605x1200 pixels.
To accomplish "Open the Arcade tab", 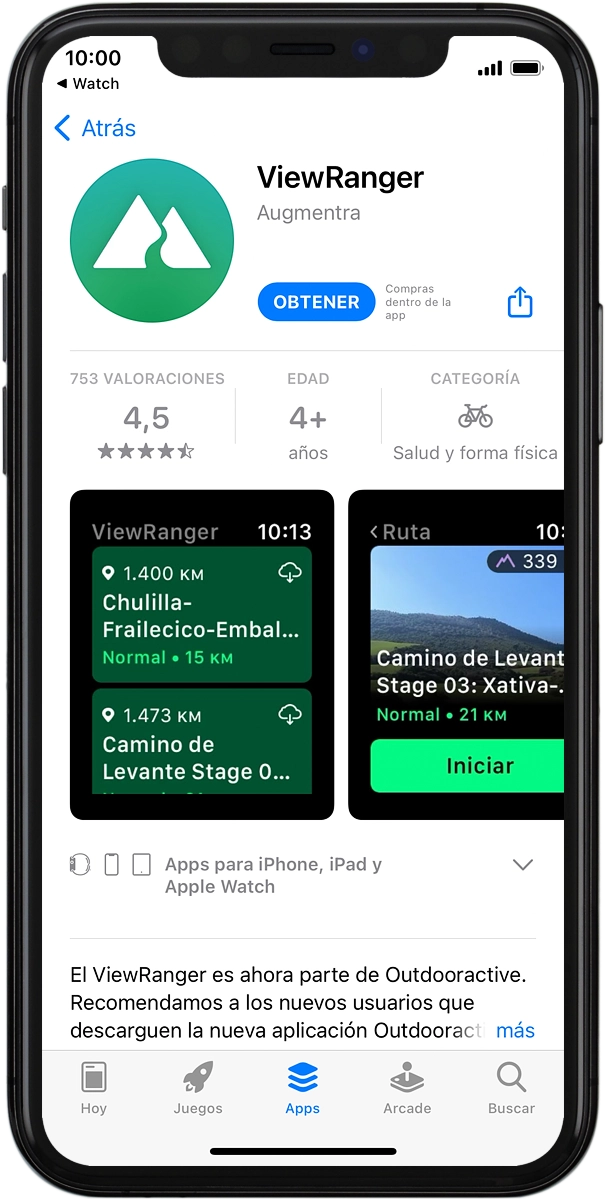I will [x=407, y=1089].
